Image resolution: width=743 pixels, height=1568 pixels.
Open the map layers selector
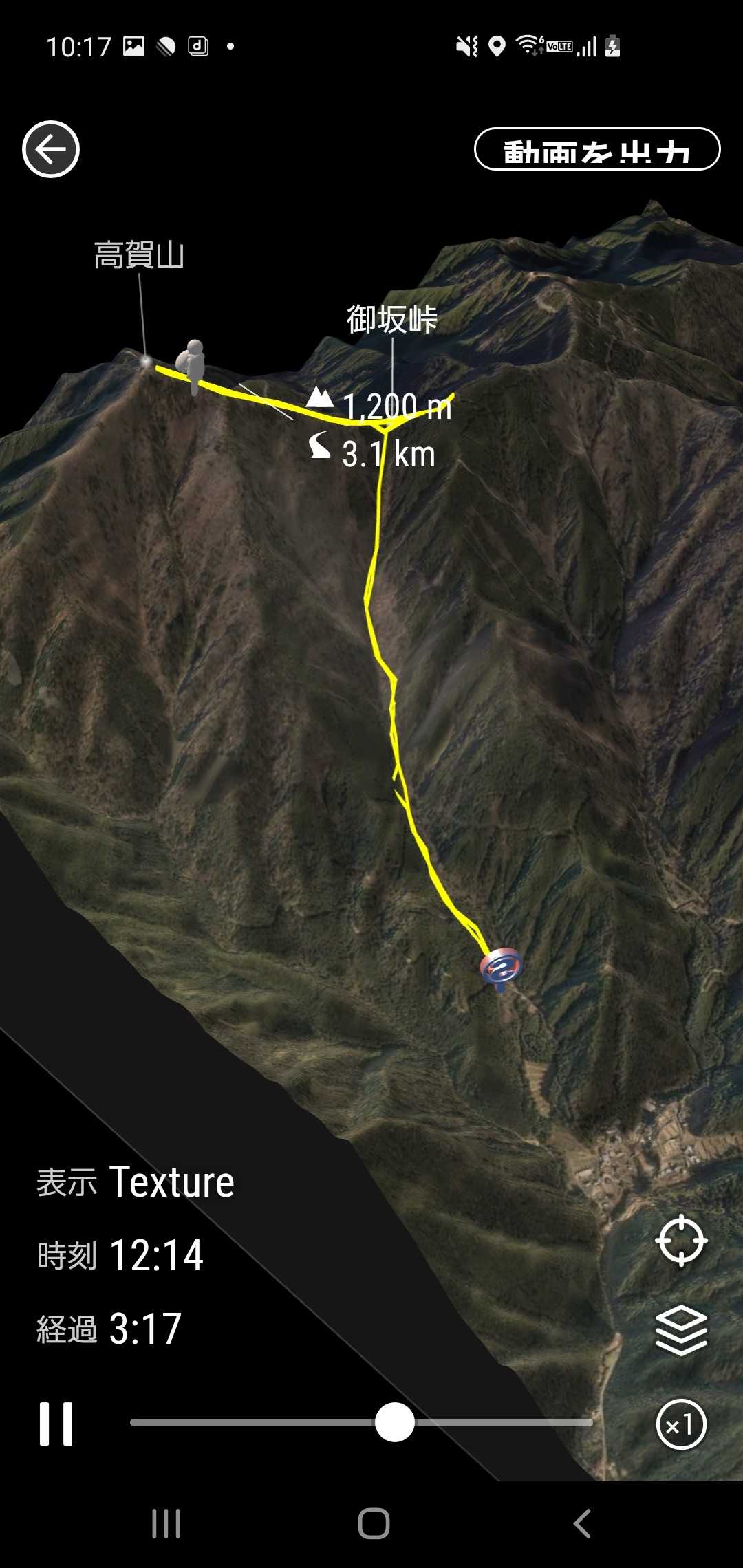(681, 1330)
